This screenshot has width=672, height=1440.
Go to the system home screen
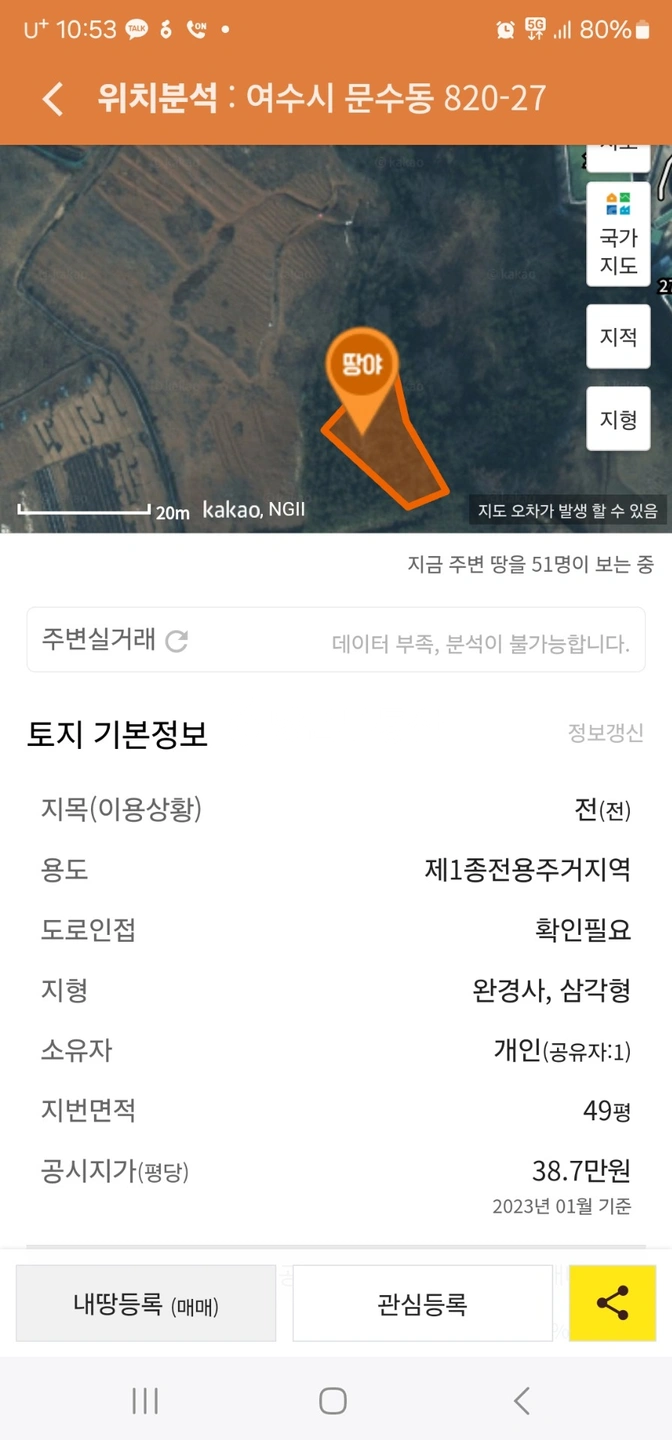point(333,1400)
